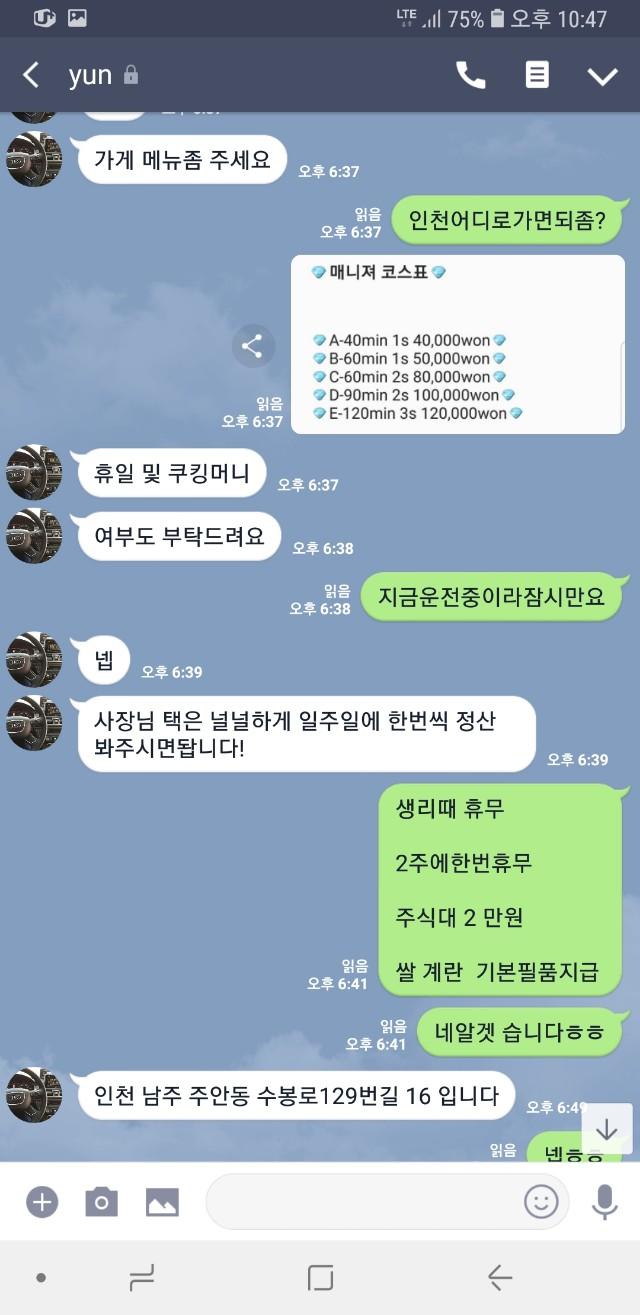Go to the home screen
Image resolution: width=640 pixels, height=1315 pixels.
click(320, 1277)
